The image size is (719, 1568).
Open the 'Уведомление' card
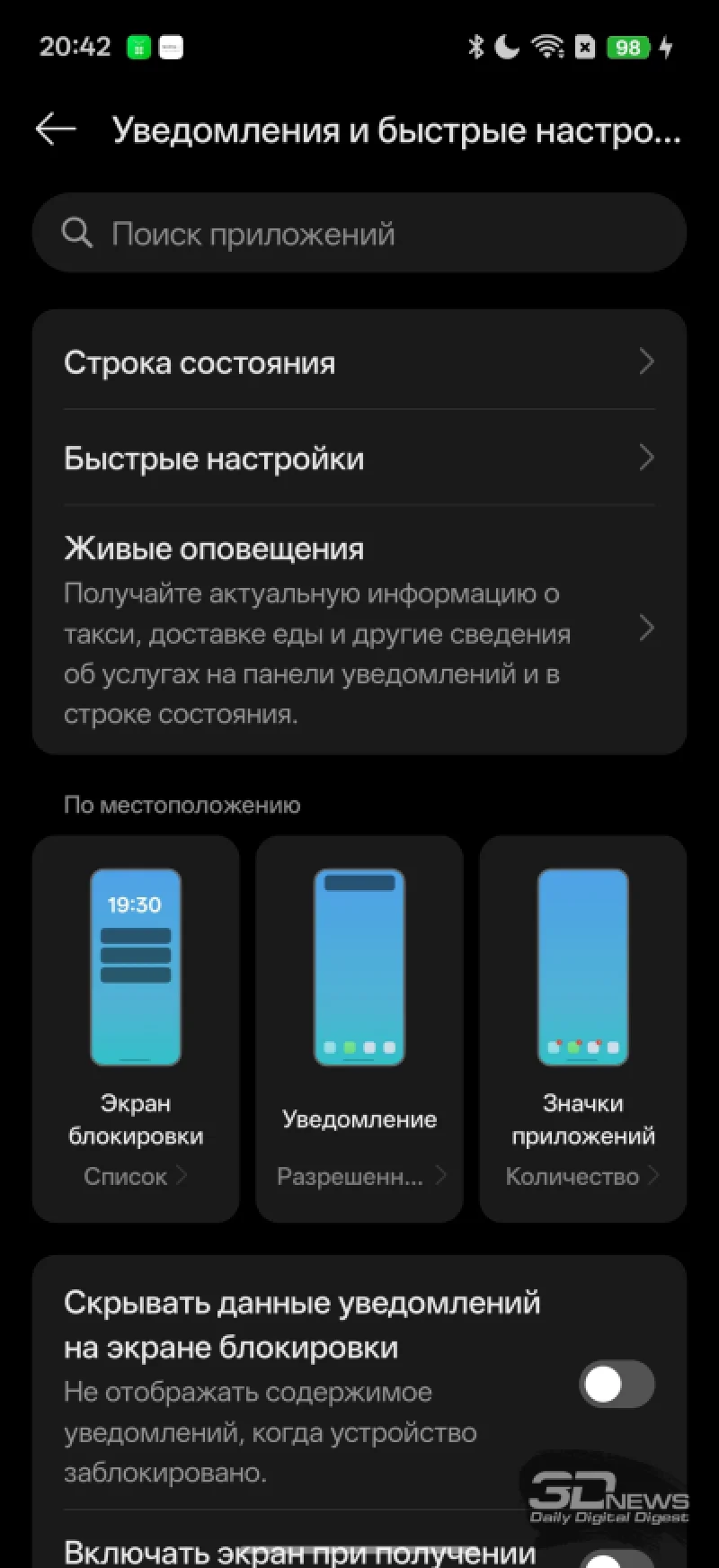click(x=359, y=1029)
